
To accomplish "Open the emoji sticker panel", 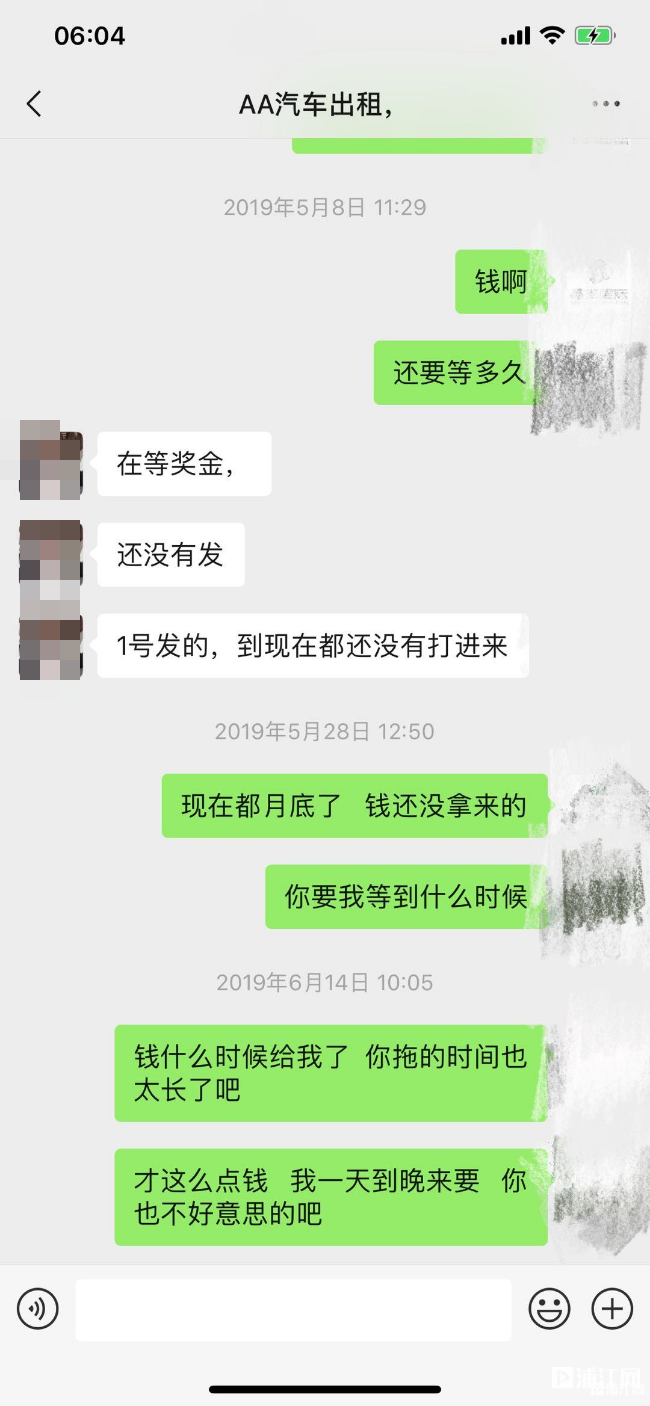I will pyautogui.click(x=549, y=1308).
